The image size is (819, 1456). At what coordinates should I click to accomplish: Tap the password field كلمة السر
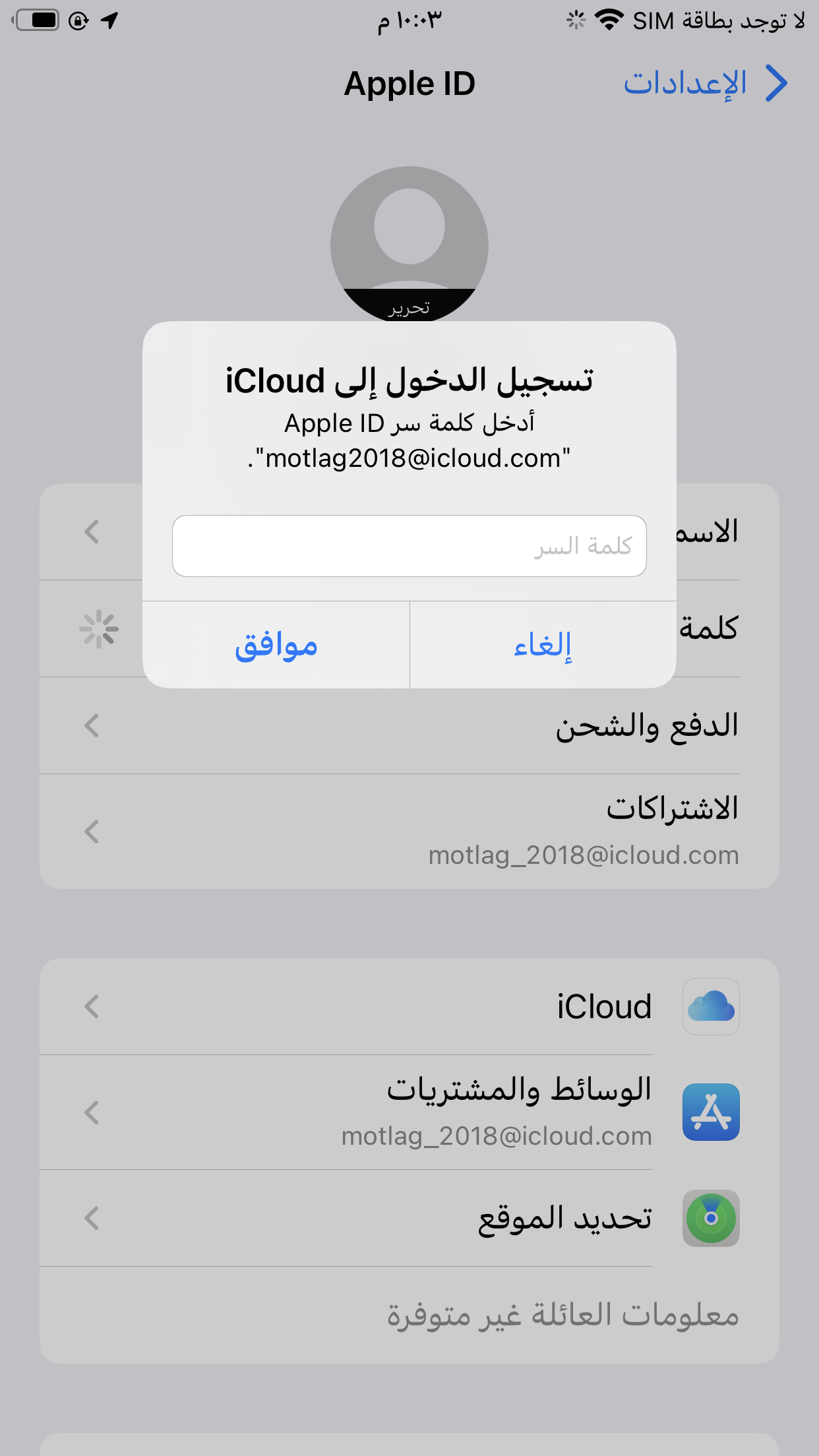pyautogui.click(x=409, y=546)
